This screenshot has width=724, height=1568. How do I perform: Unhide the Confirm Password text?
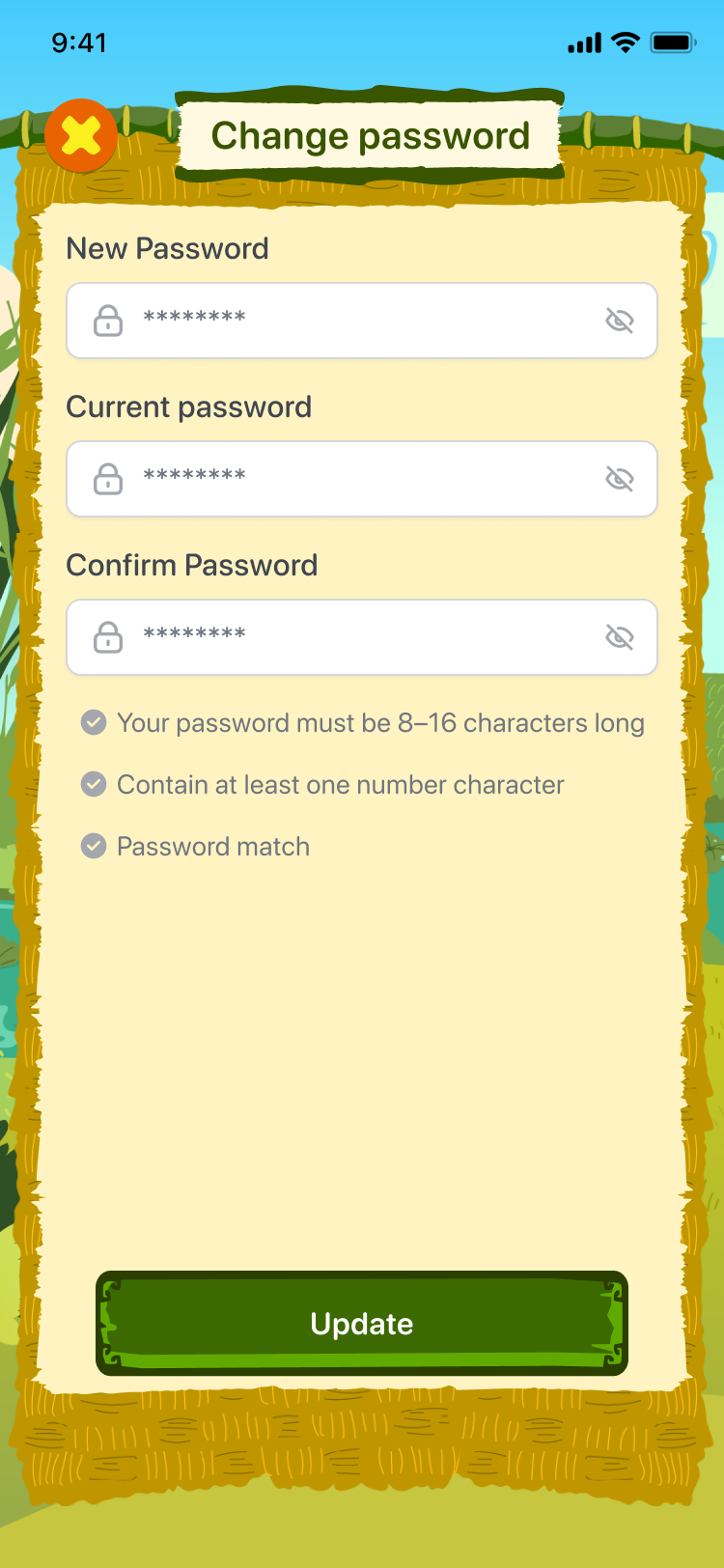click(x=619, y=637)
